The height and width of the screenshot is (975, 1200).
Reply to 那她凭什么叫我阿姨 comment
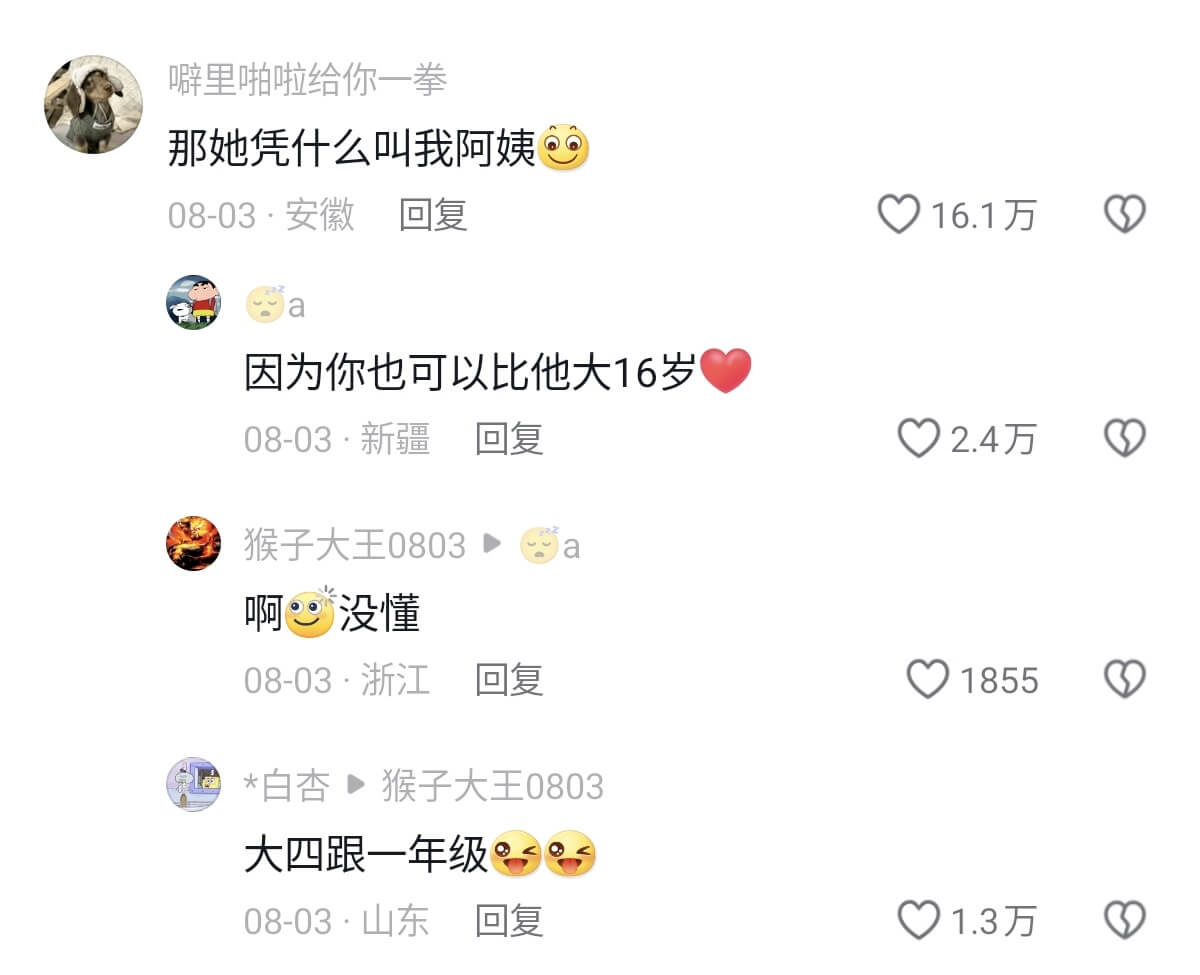(433, 215)
